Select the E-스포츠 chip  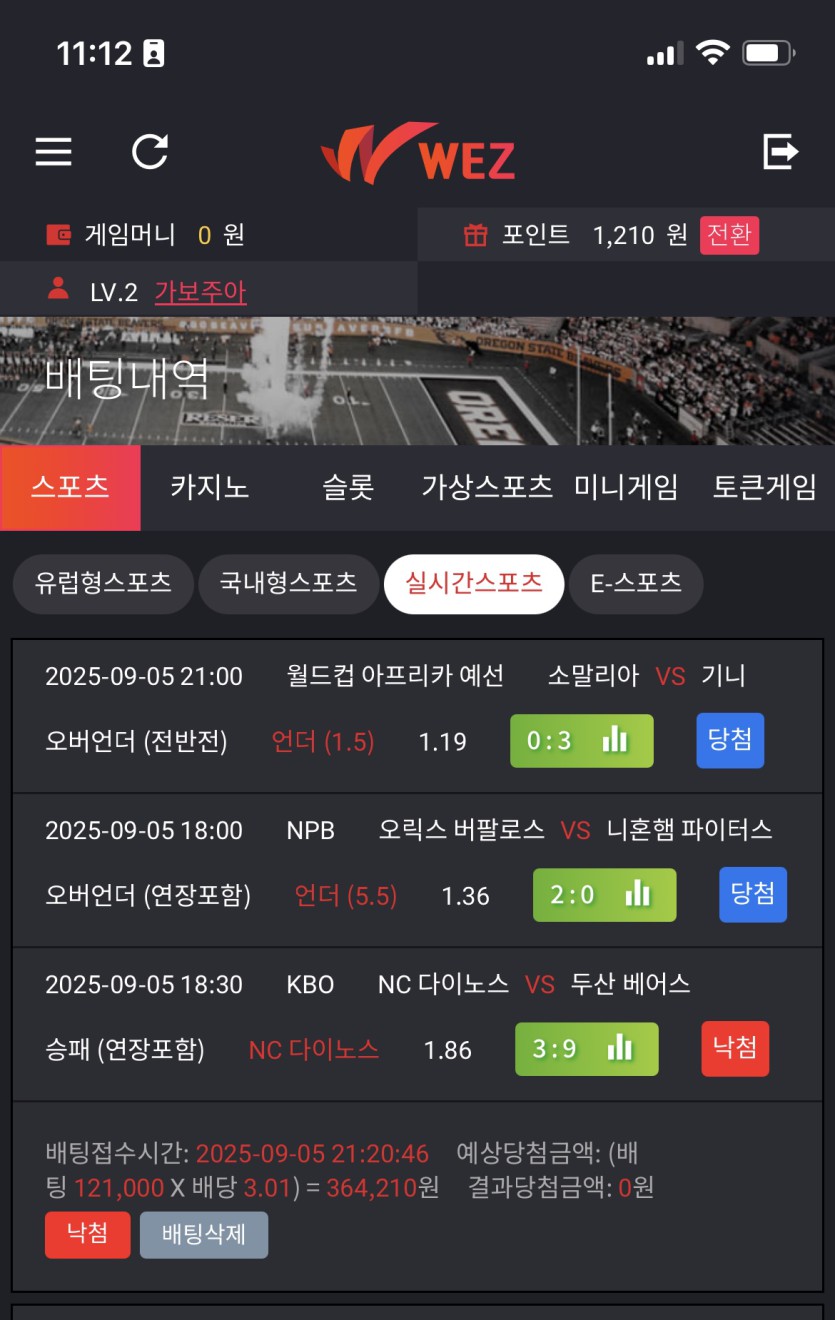[x=636, y=583]
